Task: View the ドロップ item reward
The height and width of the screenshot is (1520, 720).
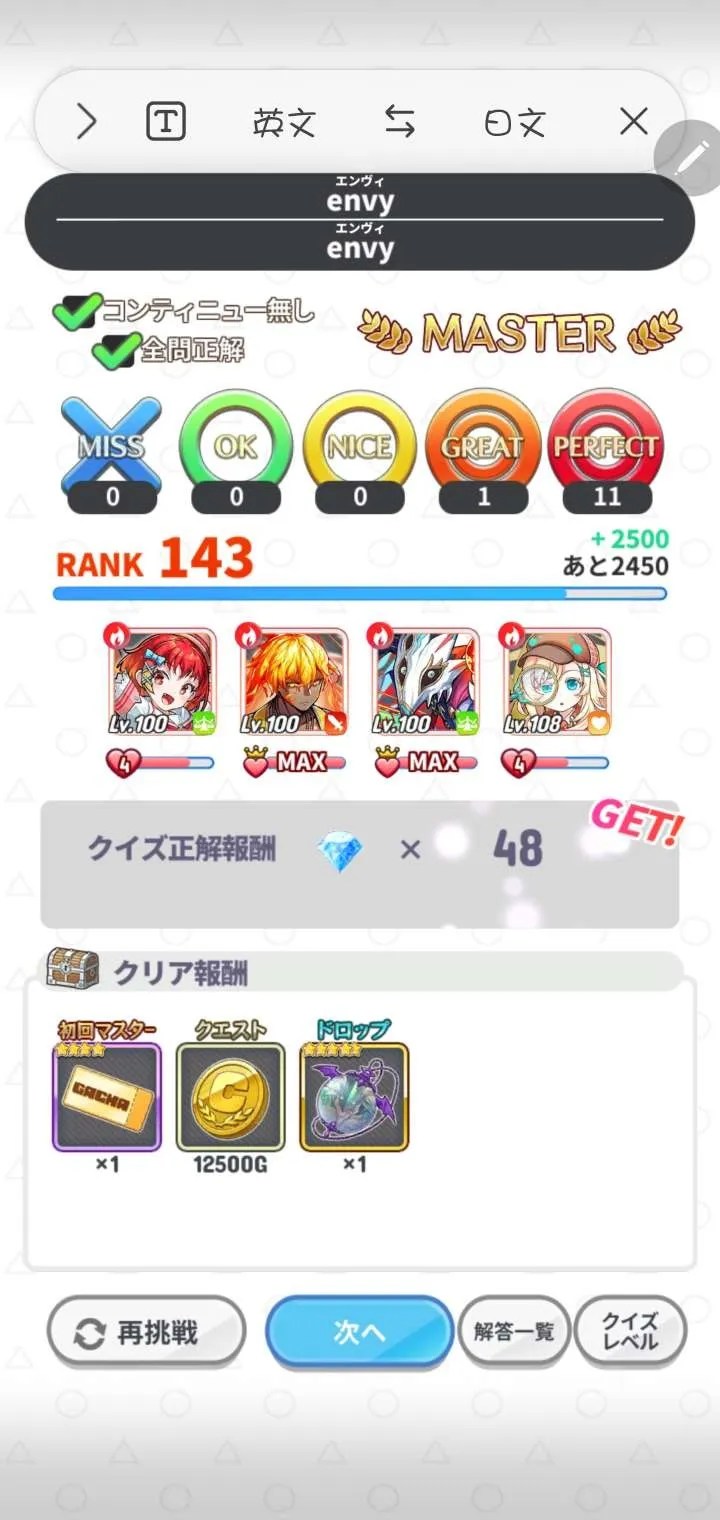Action: pos(354,1097)
